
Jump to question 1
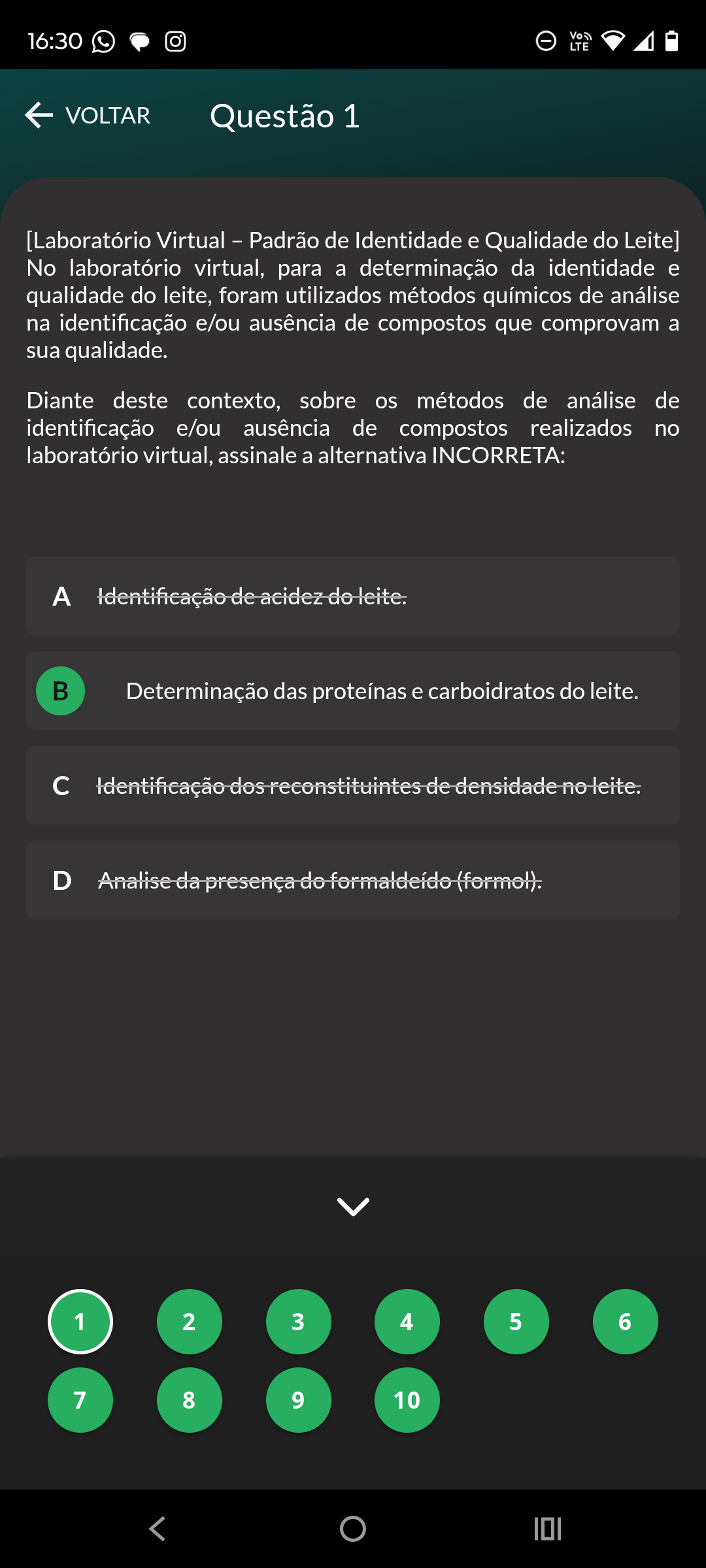[80, 1322]
